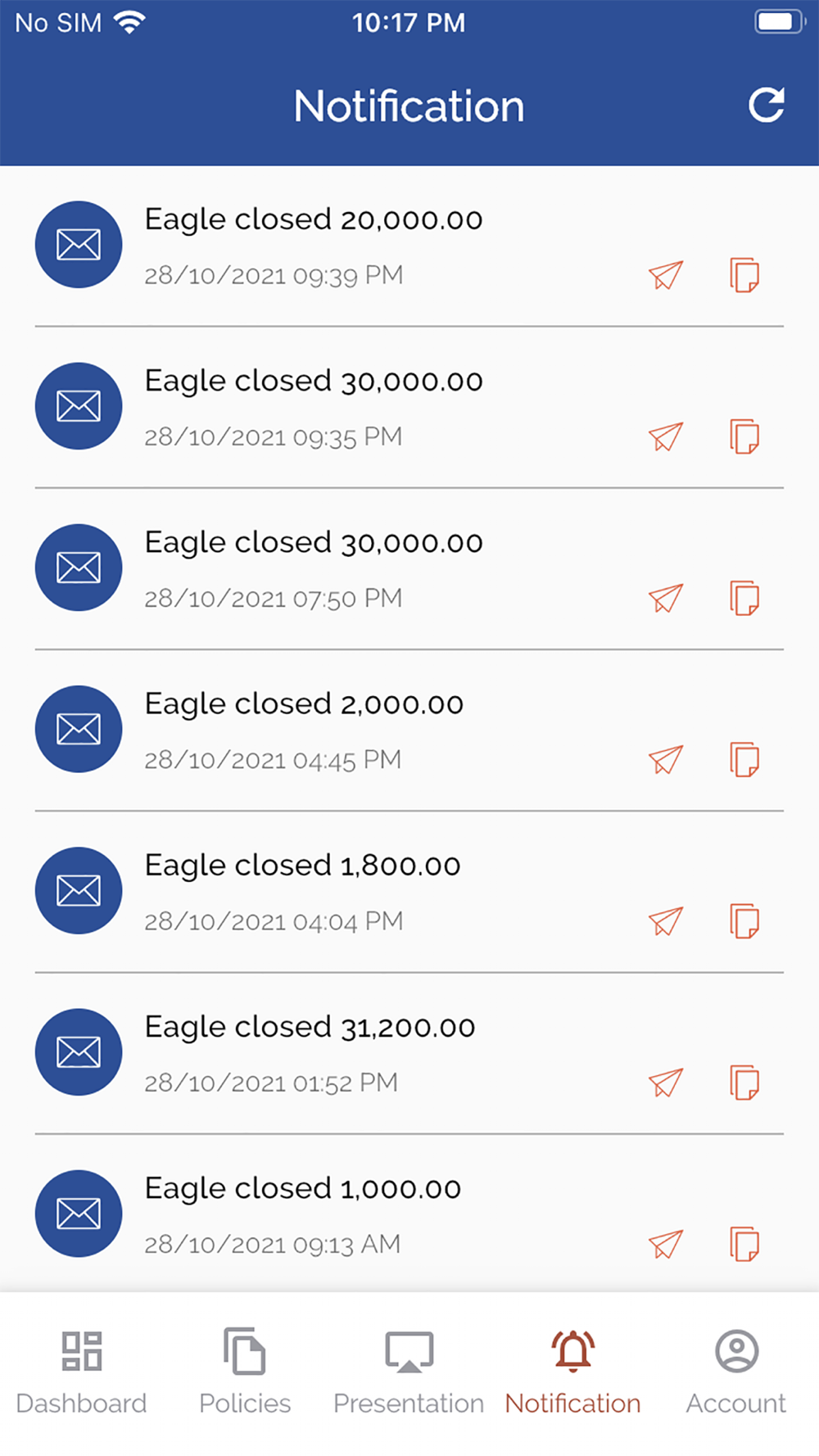Send the Eagle closed 1,800.00 notification

[x=665, y=921]
